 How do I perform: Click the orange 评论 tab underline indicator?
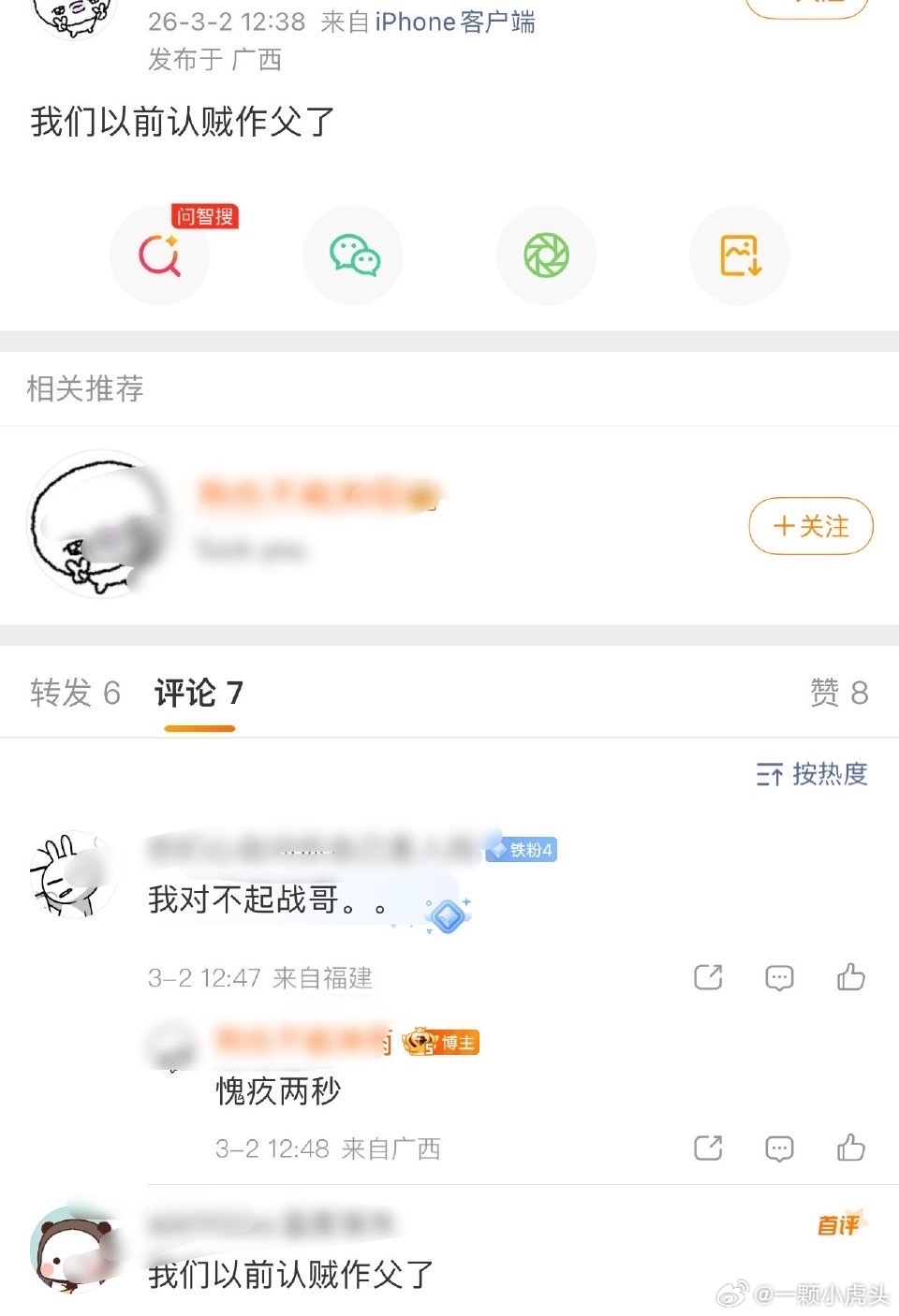pyautogui.click(x=199, y=726)
